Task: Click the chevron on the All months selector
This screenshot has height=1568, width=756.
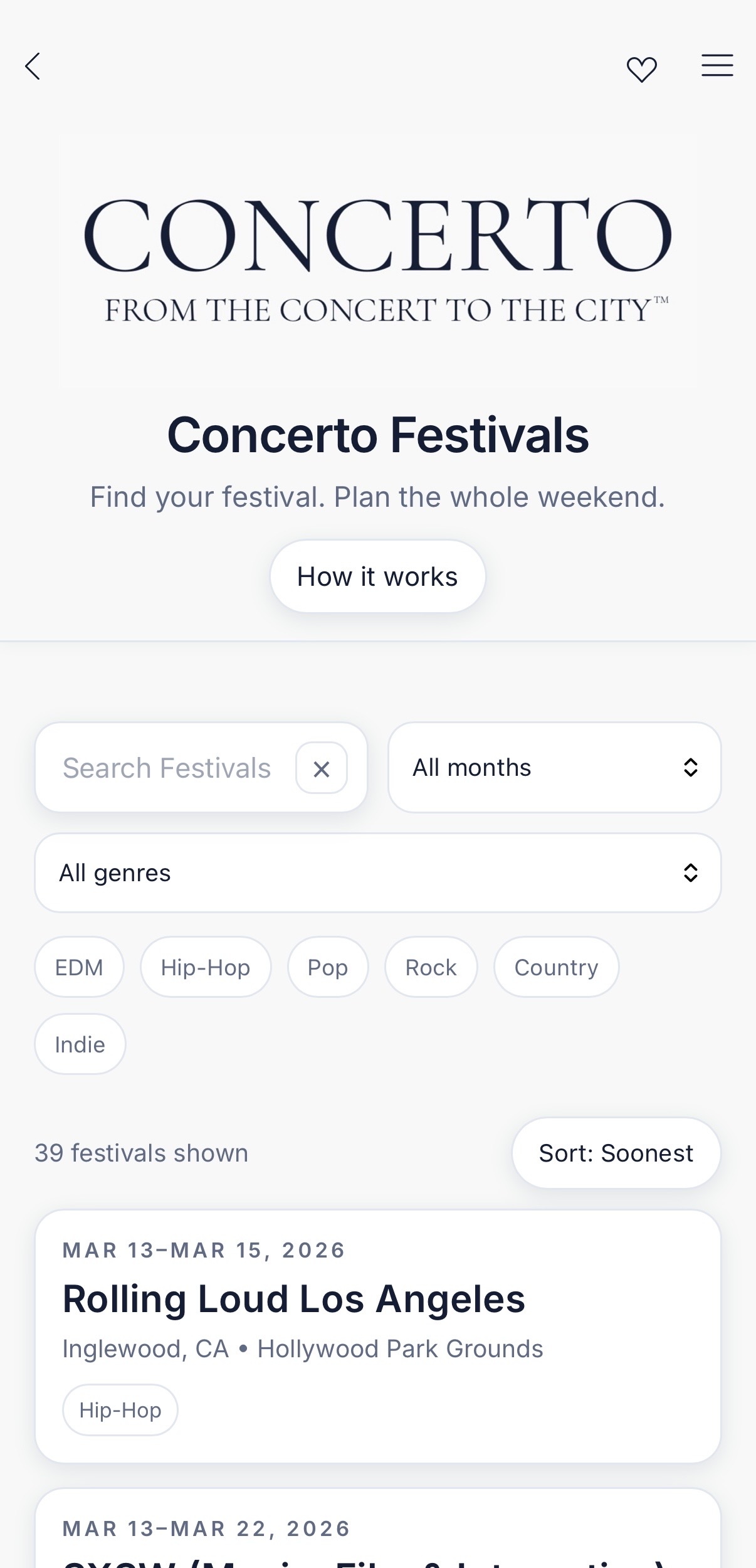Action: (x=690, y=767)
